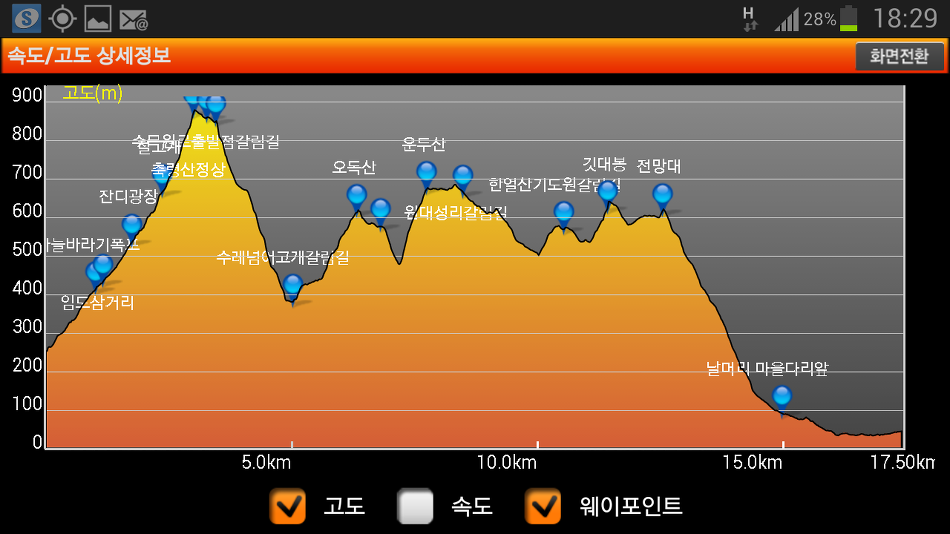Select the 한얼산기도원갈림길 waypoint marker

click(564, 215)
